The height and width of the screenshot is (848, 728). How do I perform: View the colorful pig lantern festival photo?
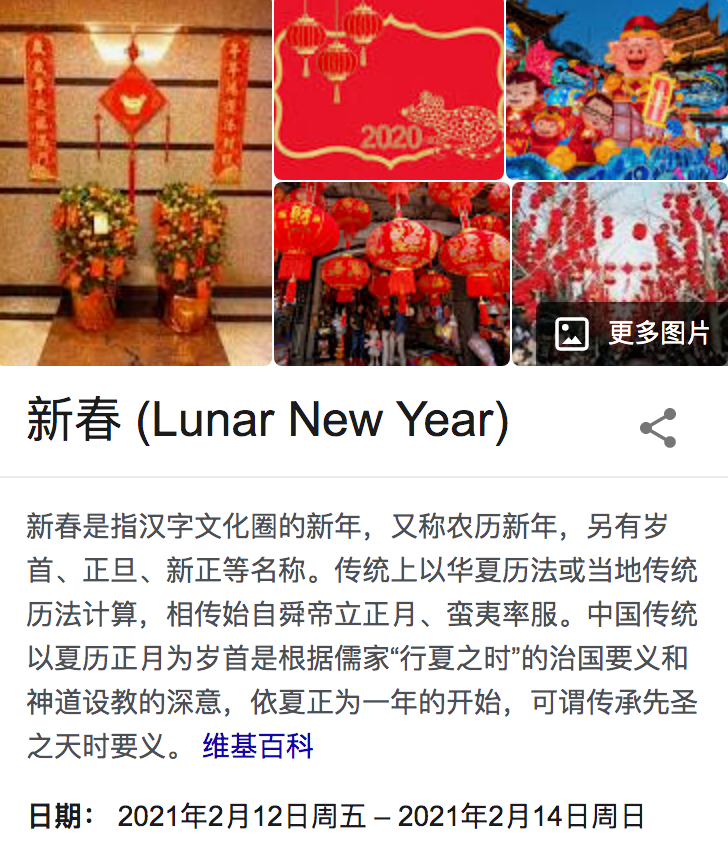(616, 90)
